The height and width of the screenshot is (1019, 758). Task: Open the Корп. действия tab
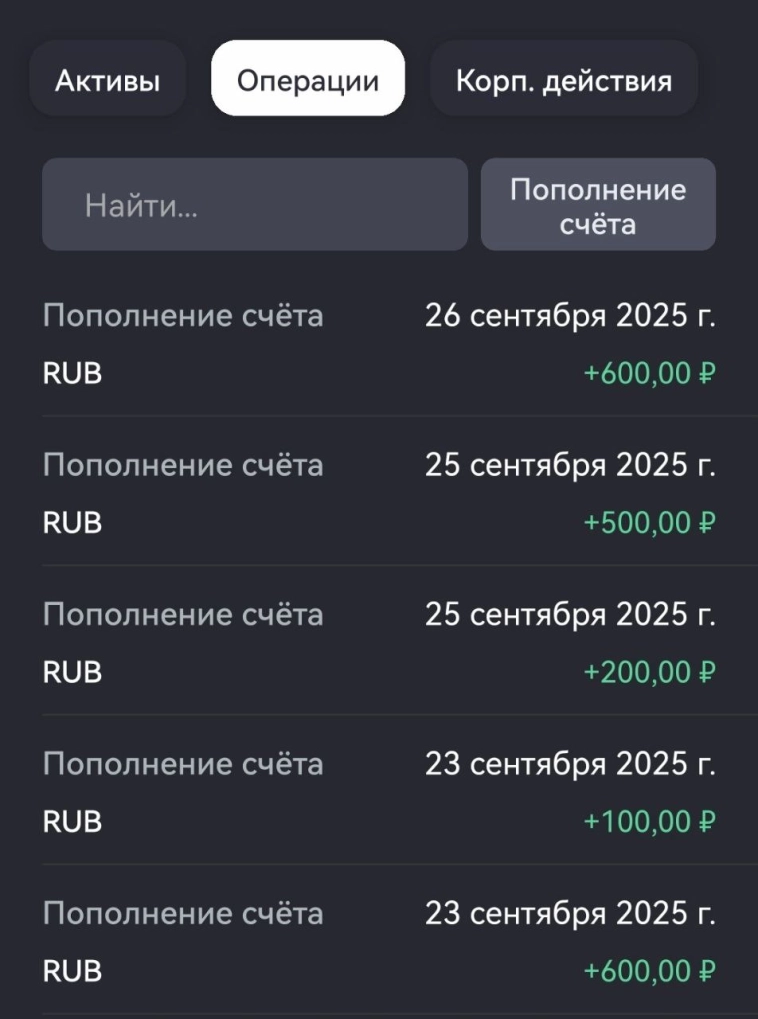[563, 78]
